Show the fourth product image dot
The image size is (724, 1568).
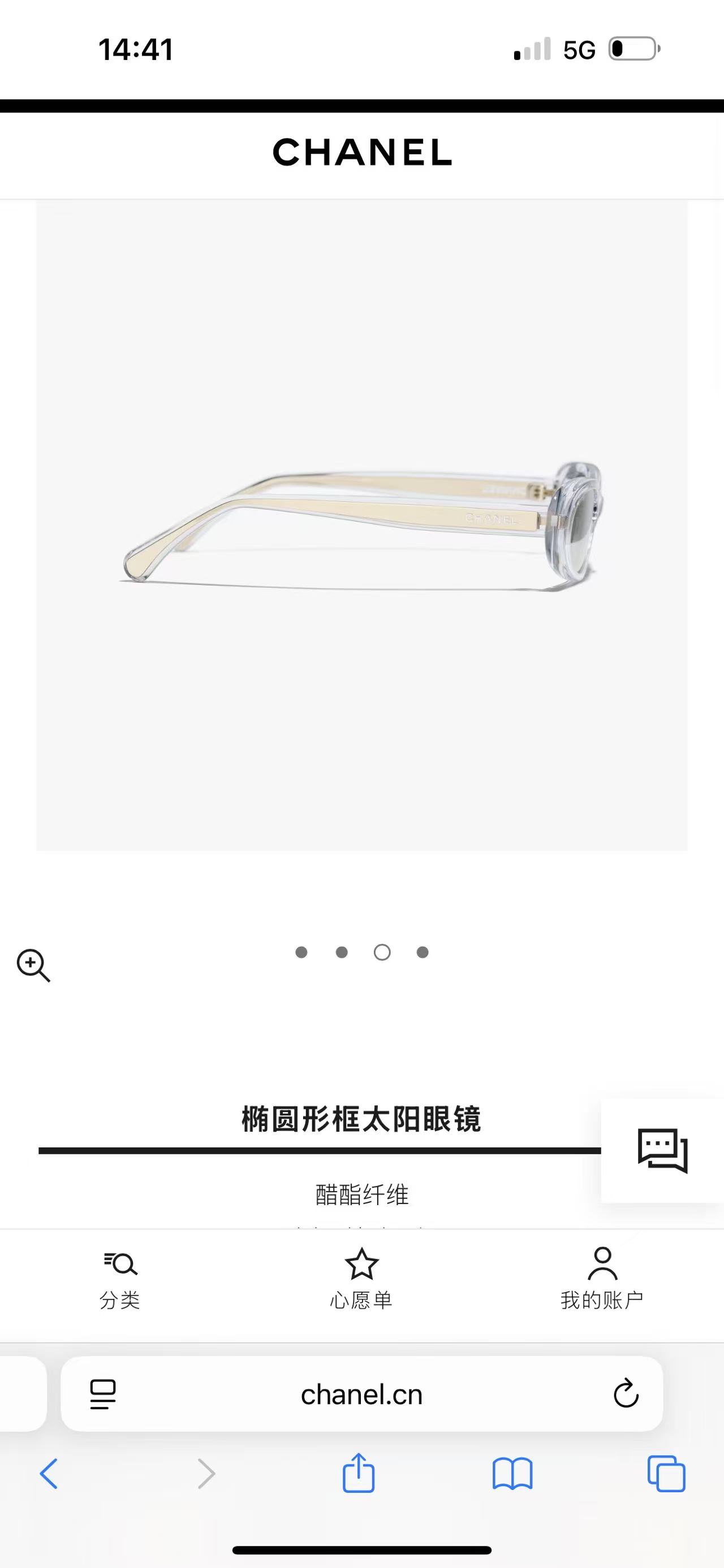[423, 952]
